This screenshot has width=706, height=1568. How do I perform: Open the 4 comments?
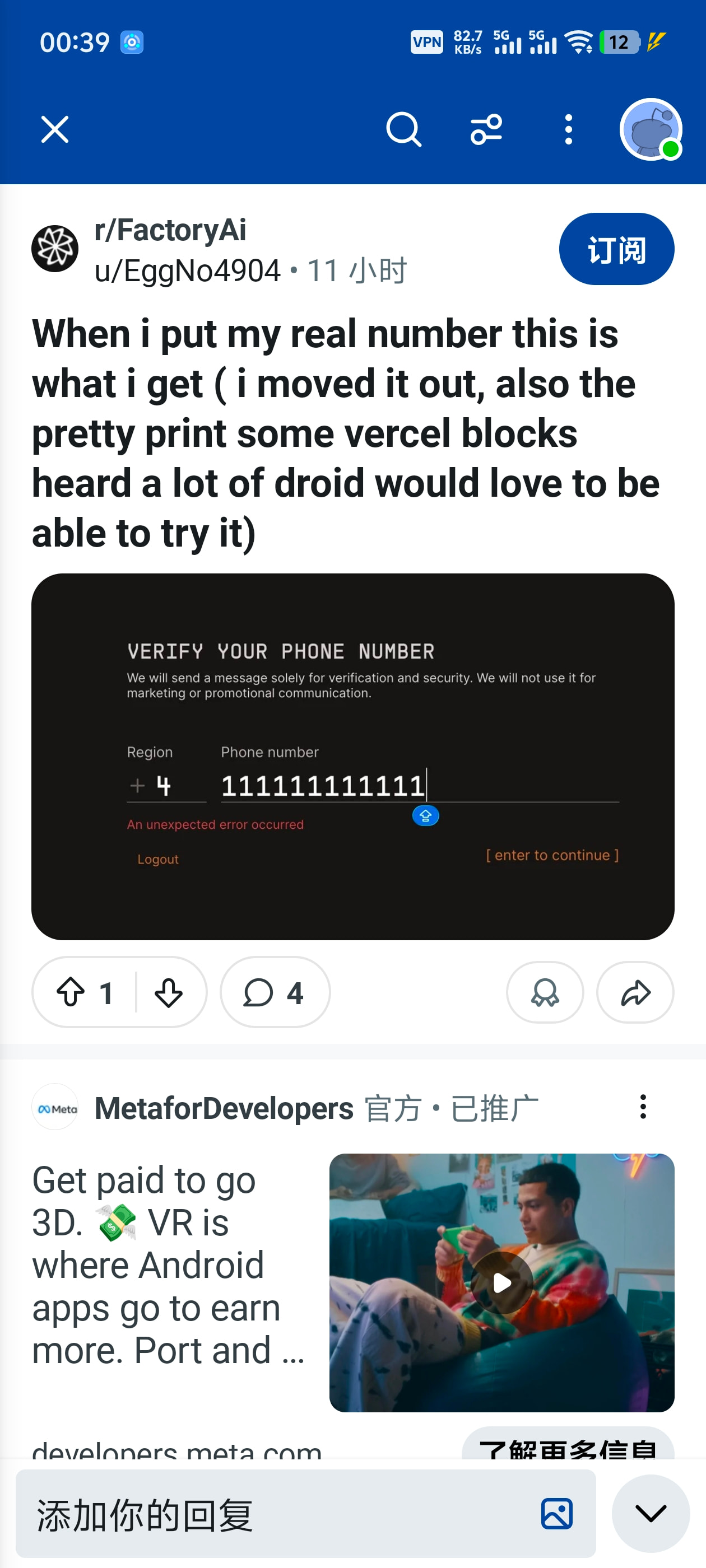pyautogui.click(x=275, y=992)
